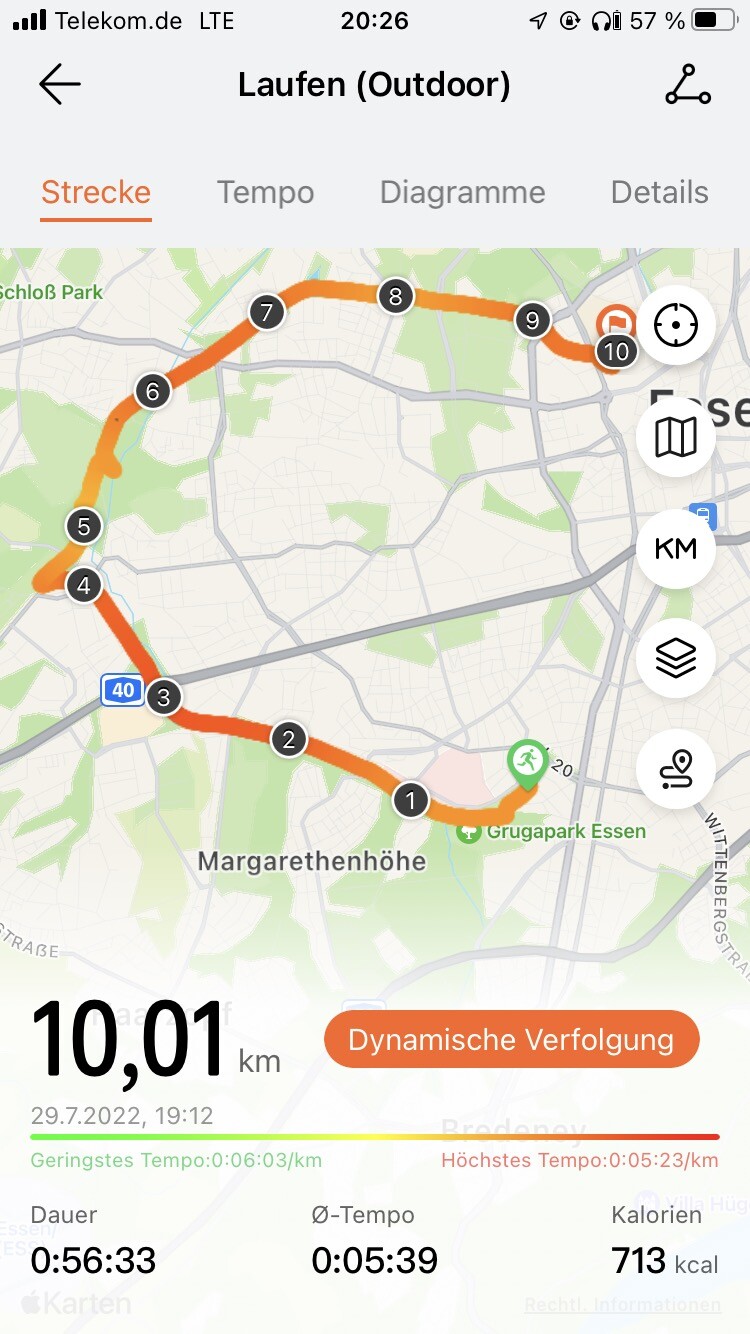Open the Rechtl. Informationen link
The image size is (750, 1334).
[x=622, y=1304]
